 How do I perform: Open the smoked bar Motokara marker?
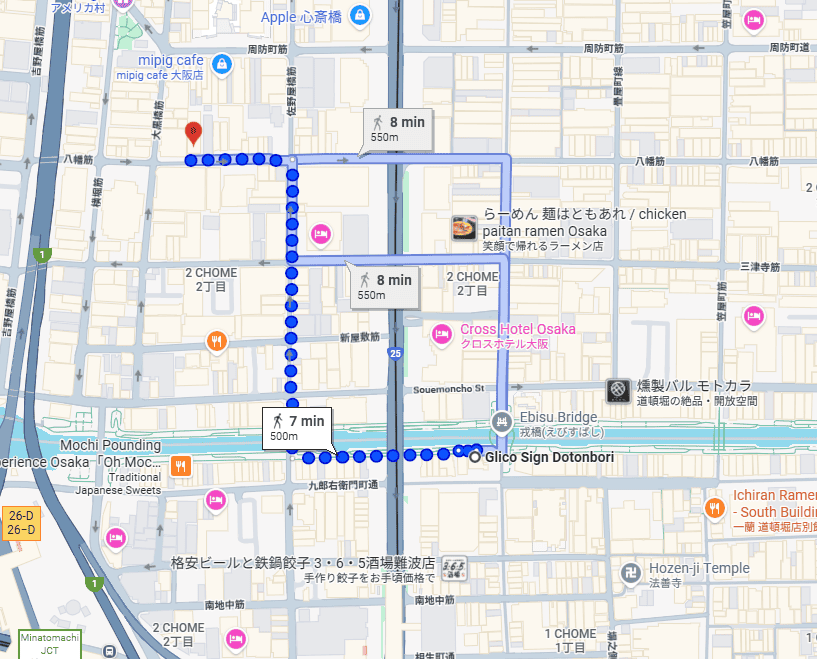pos(619,390)
